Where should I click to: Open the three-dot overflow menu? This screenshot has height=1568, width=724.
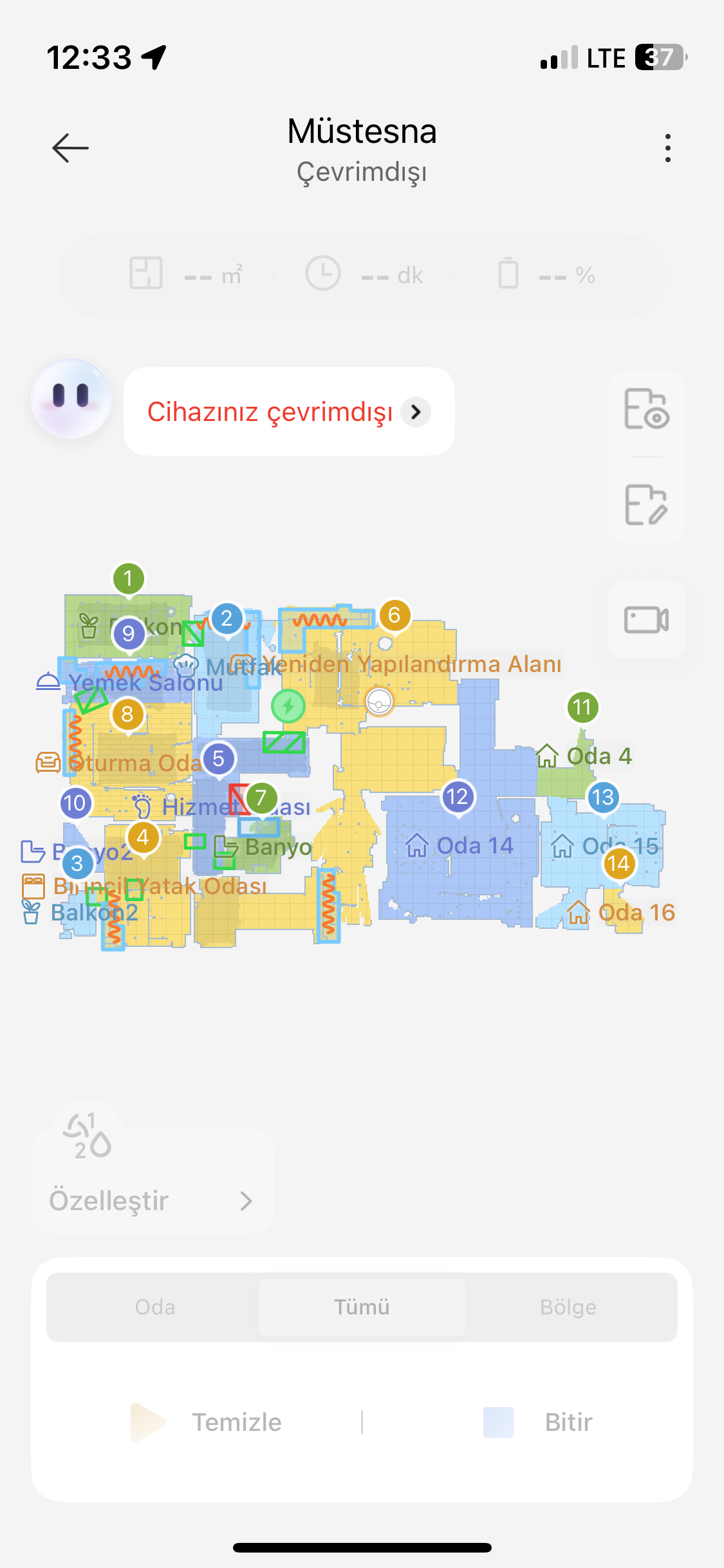[x=668, y=148]
